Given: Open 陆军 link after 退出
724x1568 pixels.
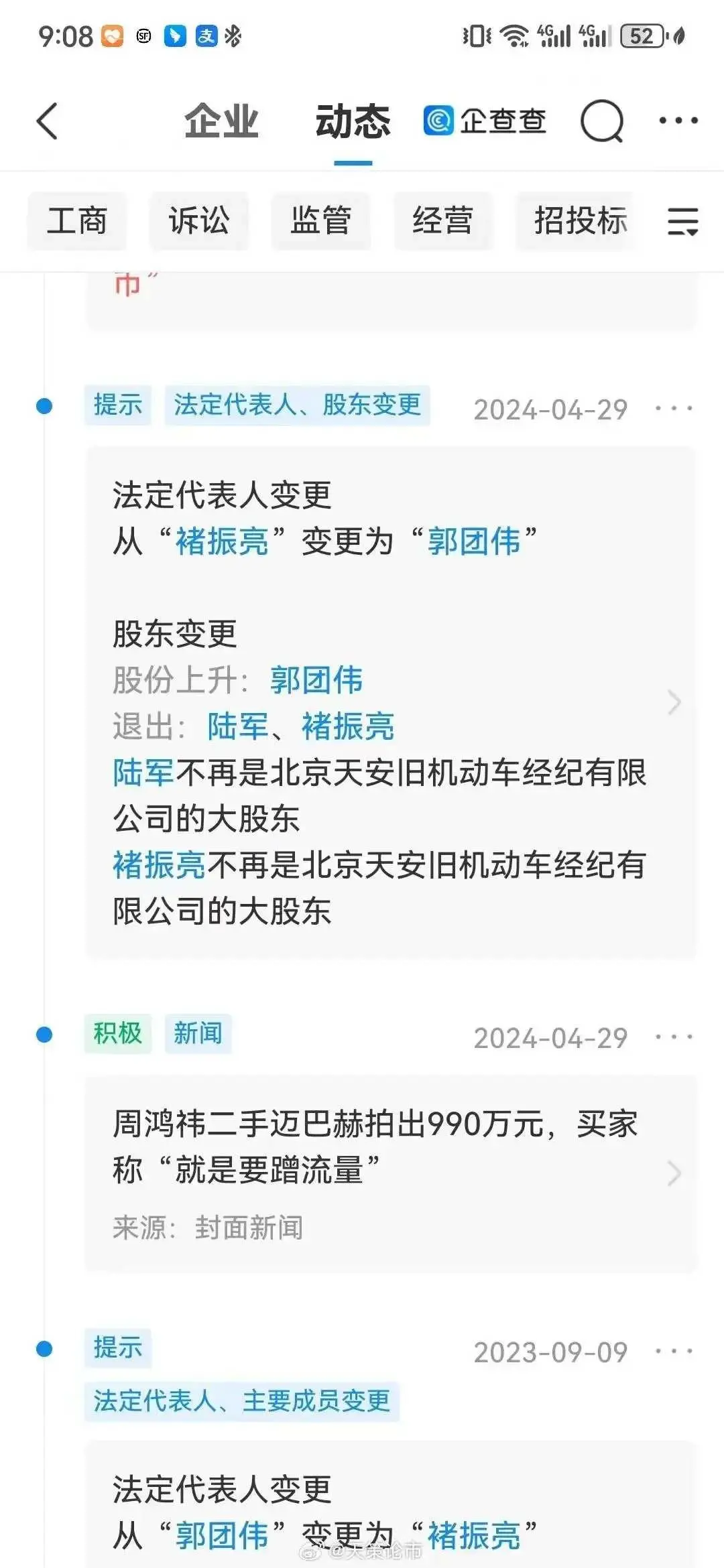Looking at the screenshot, I should pos(238,726).
